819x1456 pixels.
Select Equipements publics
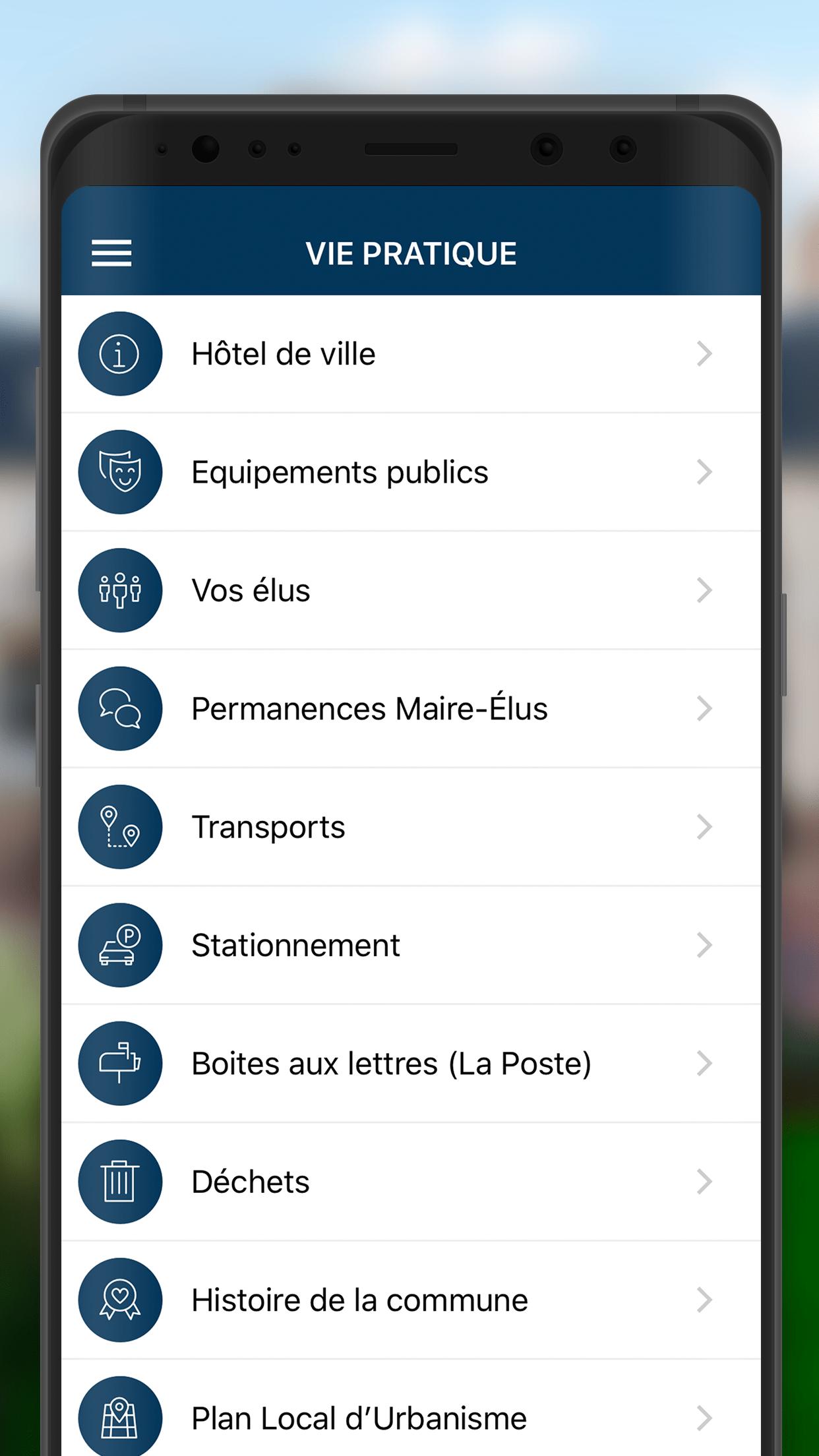tap(411, 472)
